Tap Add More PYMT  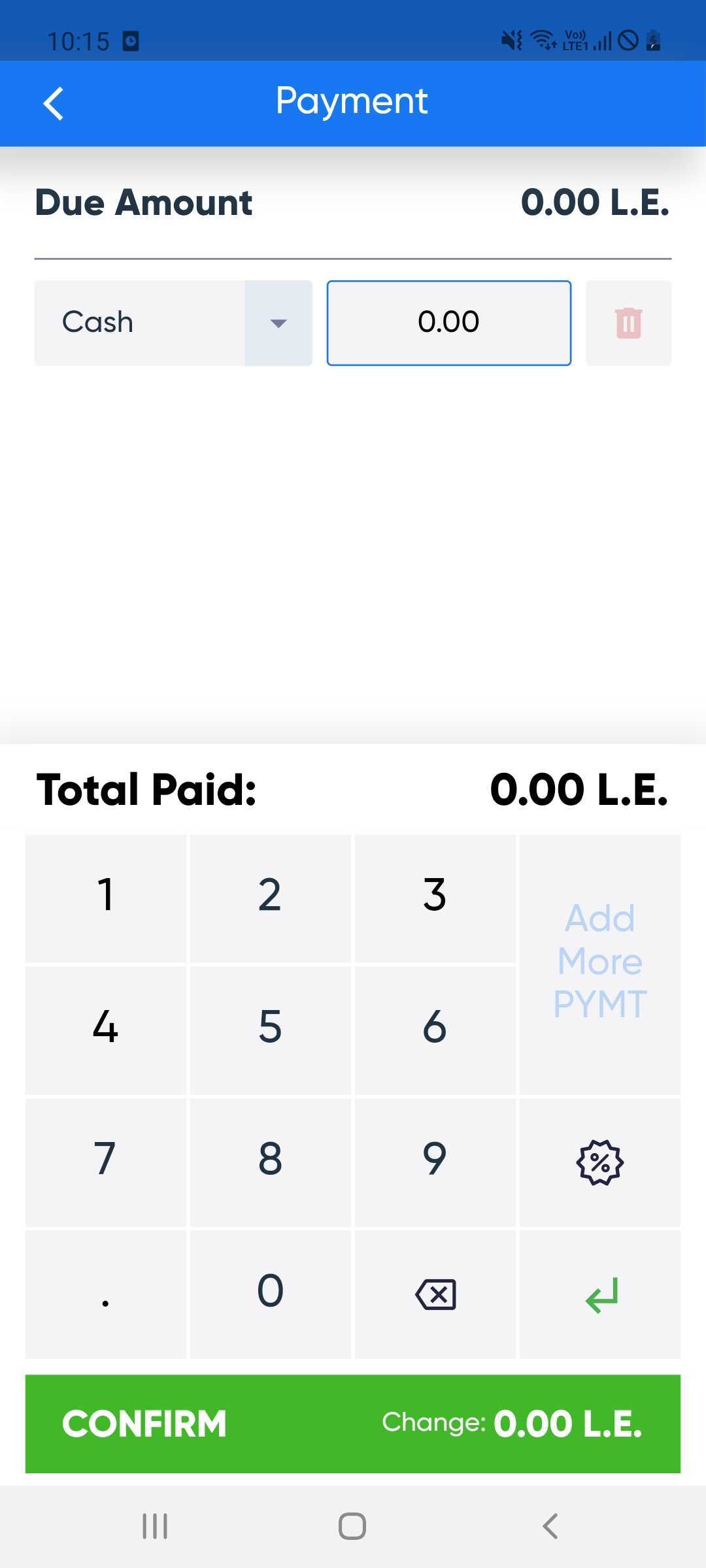[x=599, y=960]
